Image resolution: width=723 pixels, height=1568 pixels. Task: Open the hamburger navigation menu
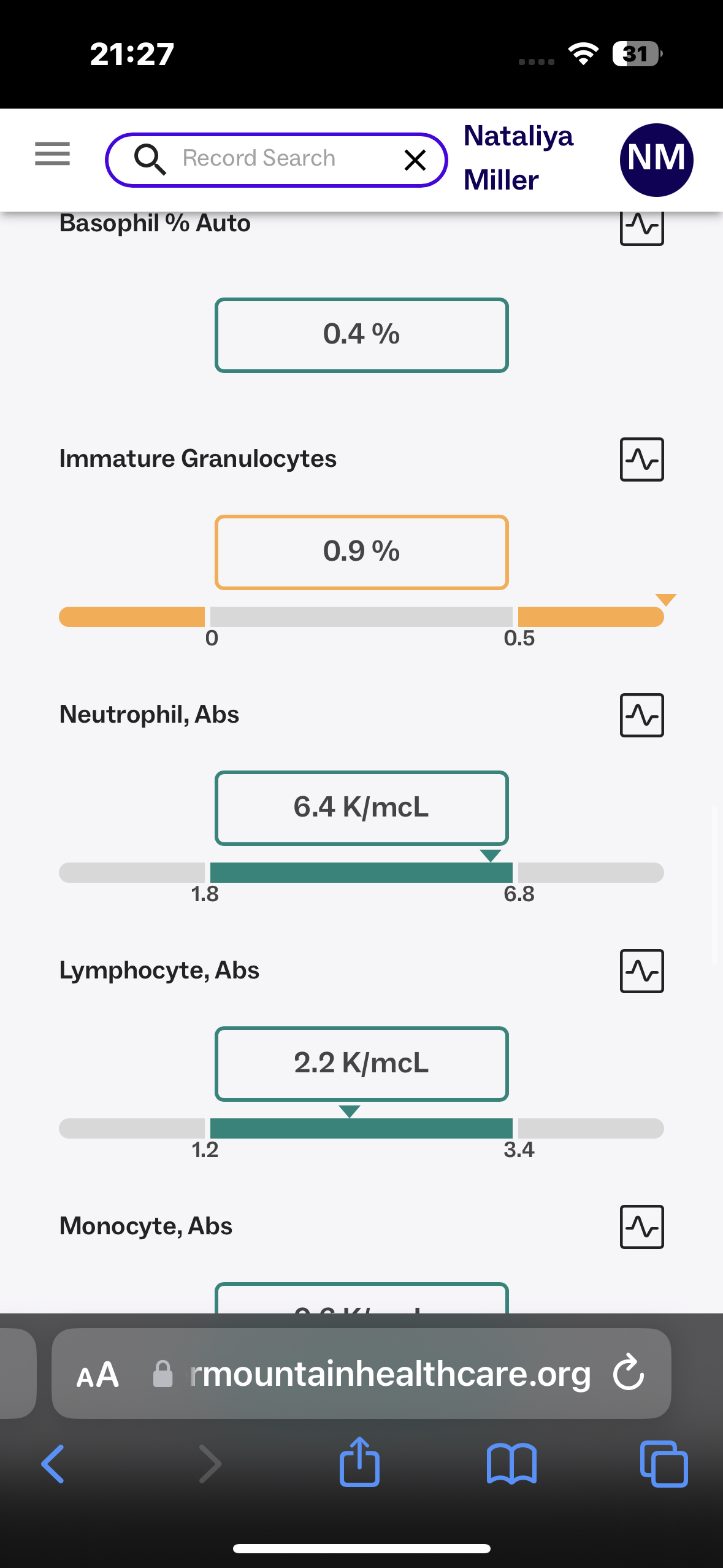(52, 153)
